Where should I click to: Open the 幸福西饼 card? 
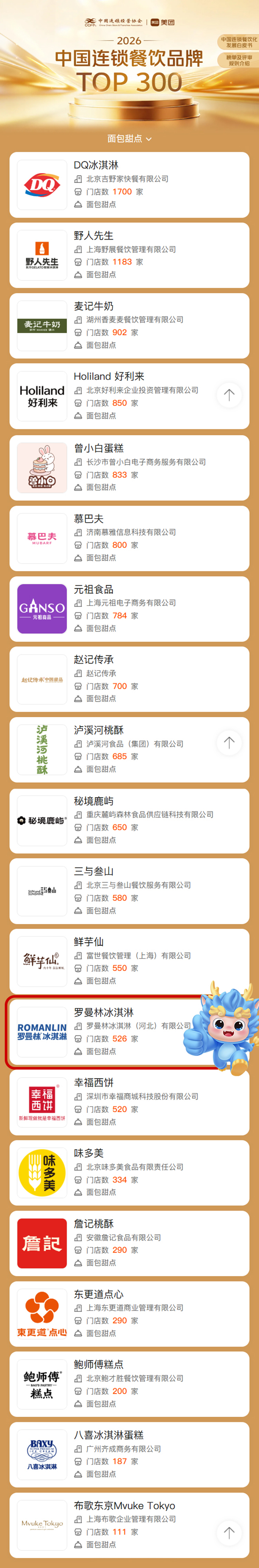click(x=129, y=1102)
